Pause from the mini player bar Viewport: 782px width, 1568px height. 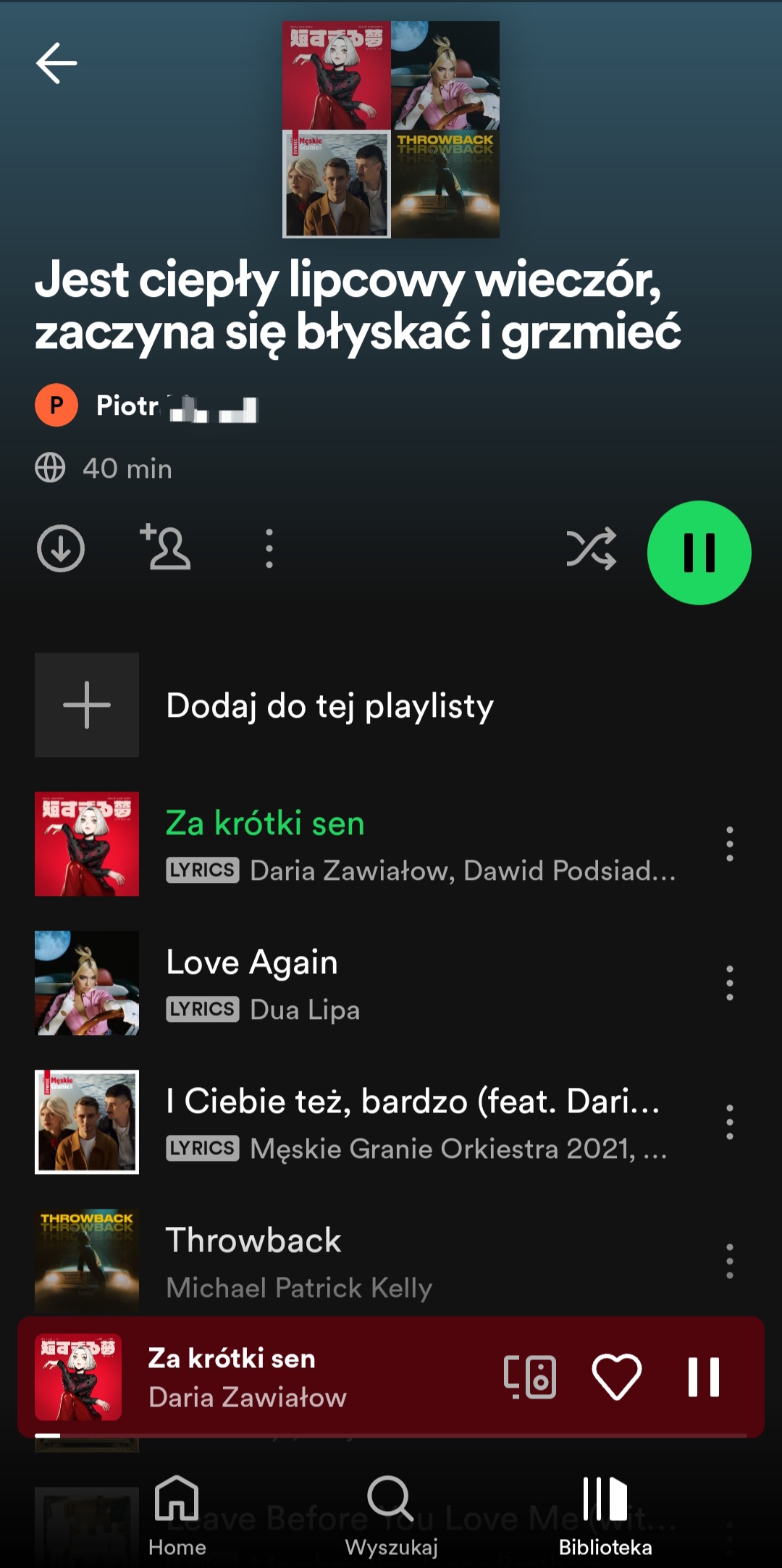tap(703, 1376)
